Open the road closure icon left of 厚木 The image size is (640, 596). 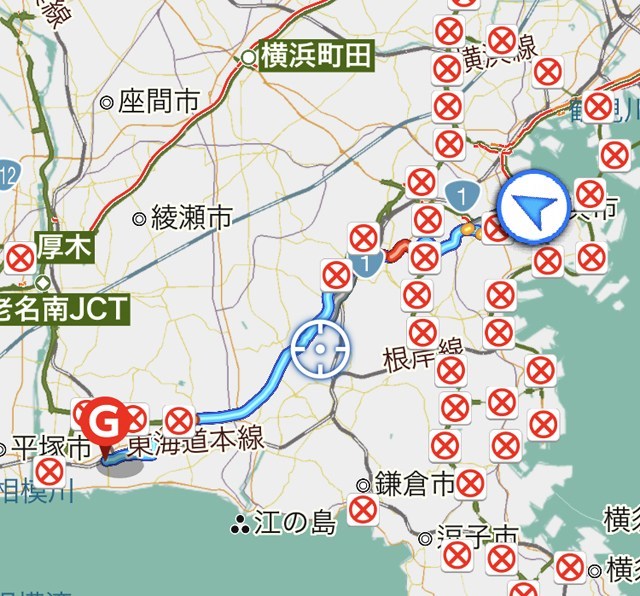pyautogui.click(x=21, y=259)
